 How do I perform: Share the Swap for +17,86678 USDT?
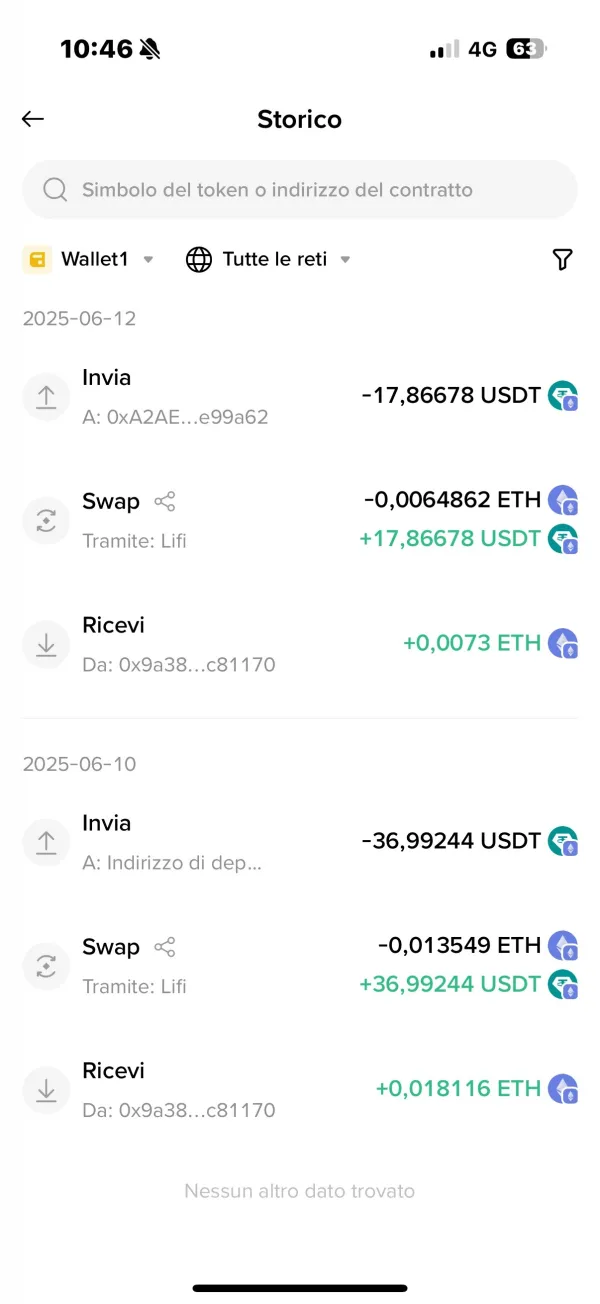165,501
